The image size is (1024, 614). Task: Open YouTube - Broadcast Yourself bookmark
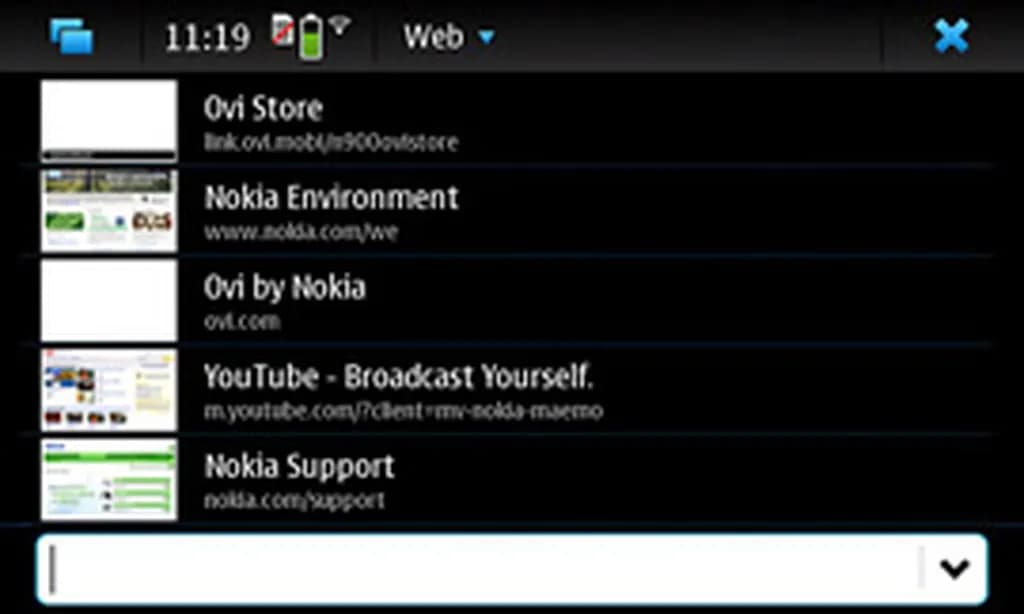pos(400,389)
